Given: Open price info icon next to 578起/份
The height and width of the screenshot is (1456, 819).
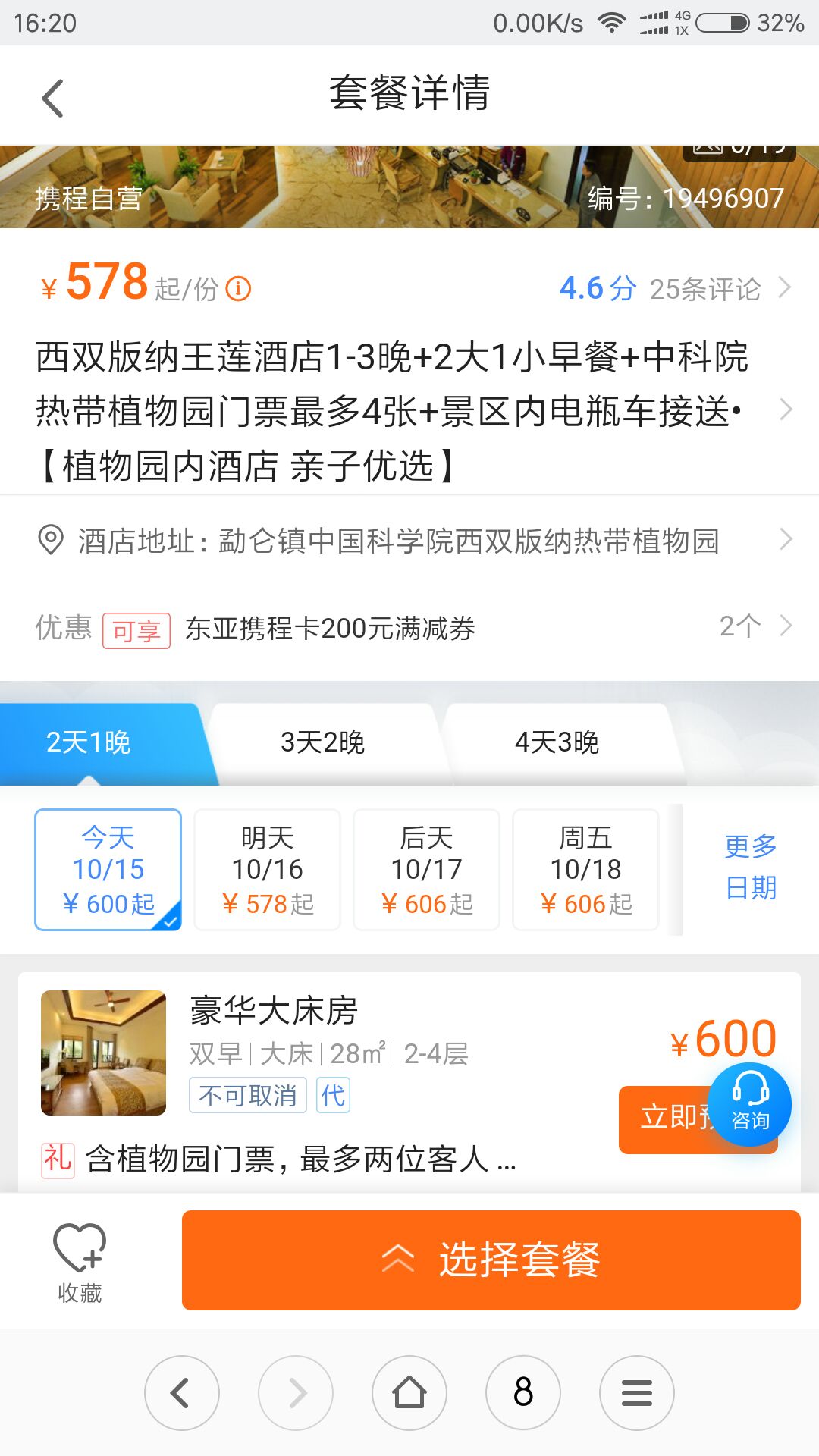Looking at the screenshot, I should [238, 289].
